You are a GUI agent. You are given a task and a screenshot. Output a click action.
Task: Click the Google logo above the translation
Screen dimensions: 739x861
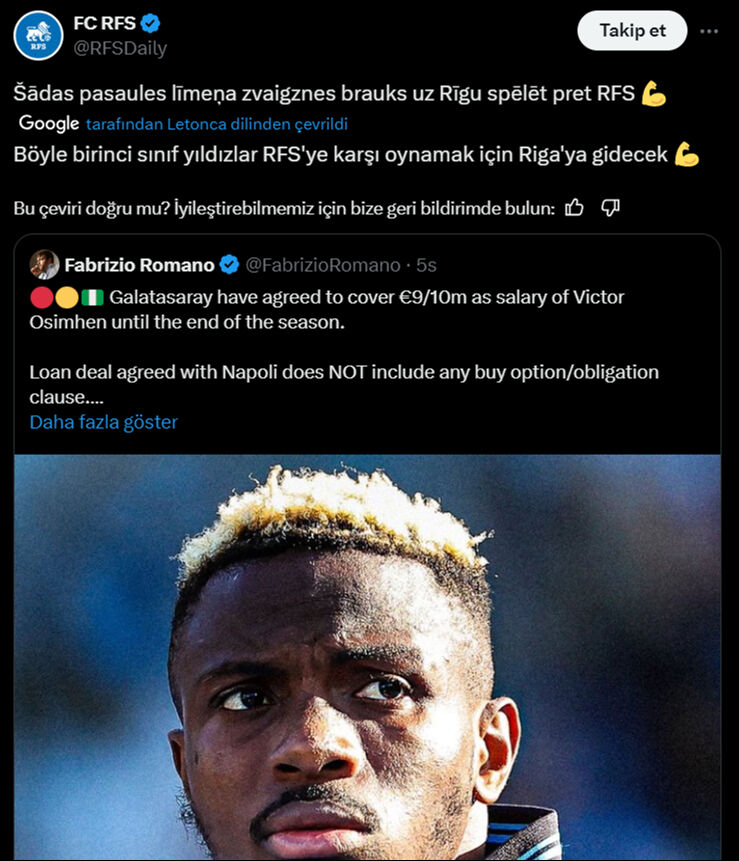click(x=47, y=122)
